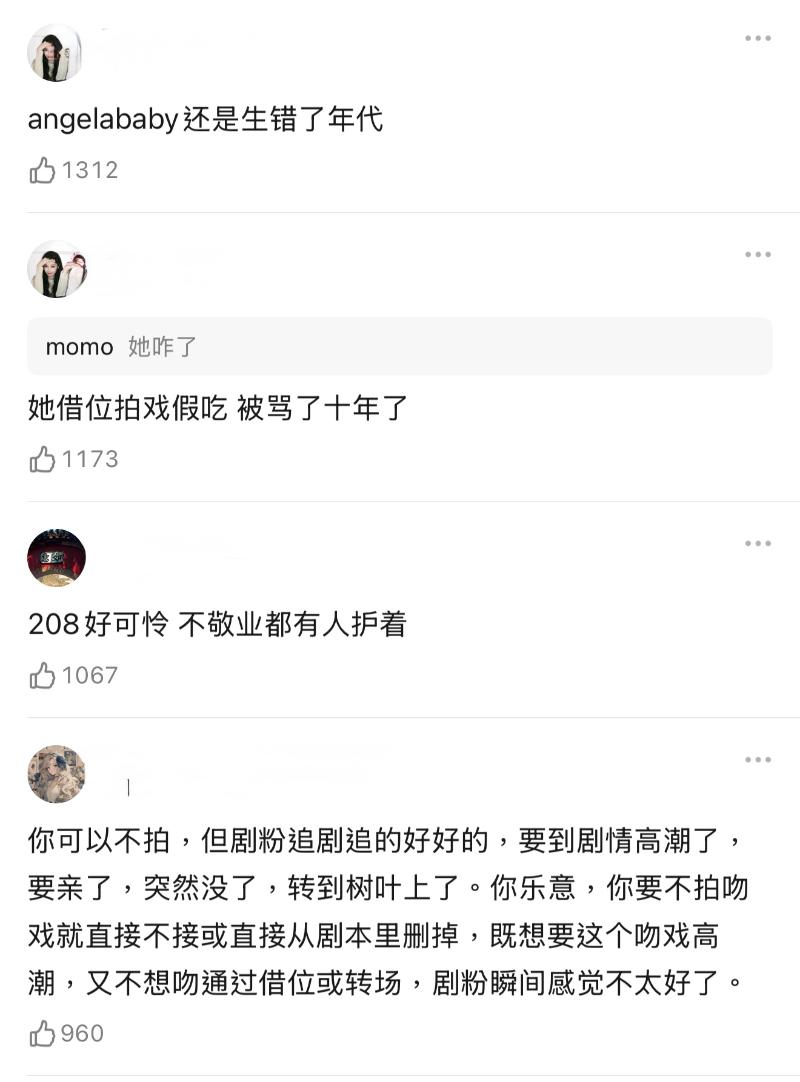The height and width of the screenshot is (1082, 800).
Task: Open the quoted momo comment "她咋了"
Action: click(x=399, y=347)
